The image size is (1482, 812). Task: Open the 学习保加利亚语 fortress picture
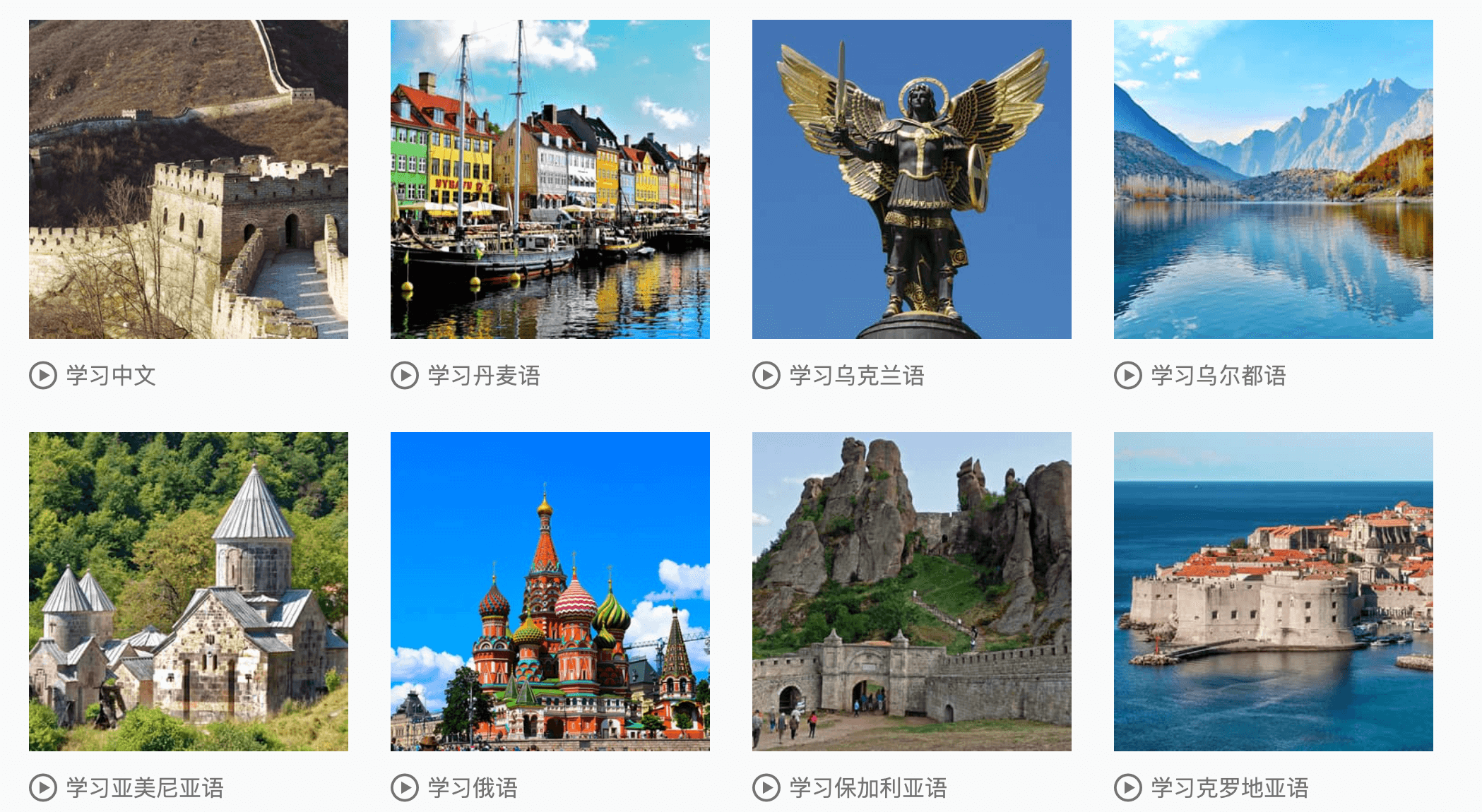tap(911, 591)
